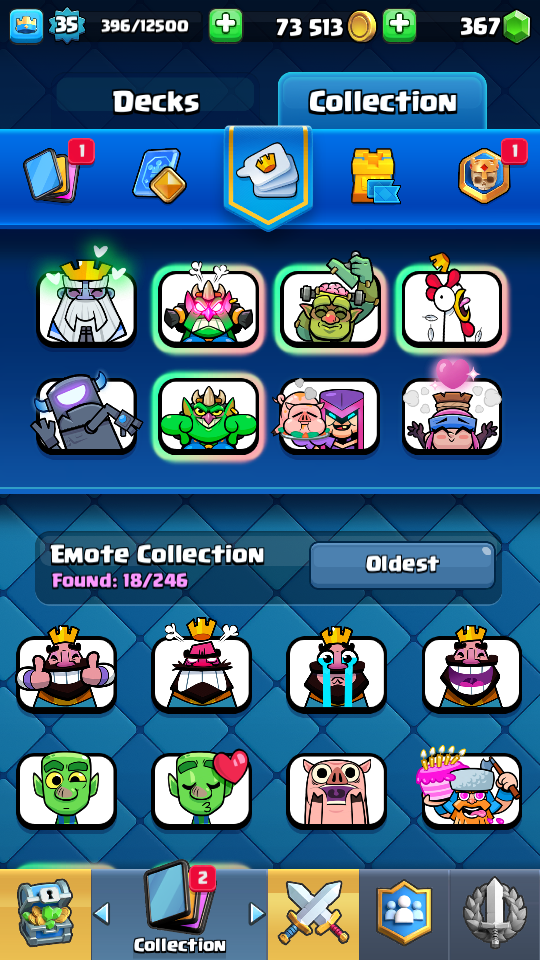Select the goblin kiss emote with heart

(x=201, y=790)
